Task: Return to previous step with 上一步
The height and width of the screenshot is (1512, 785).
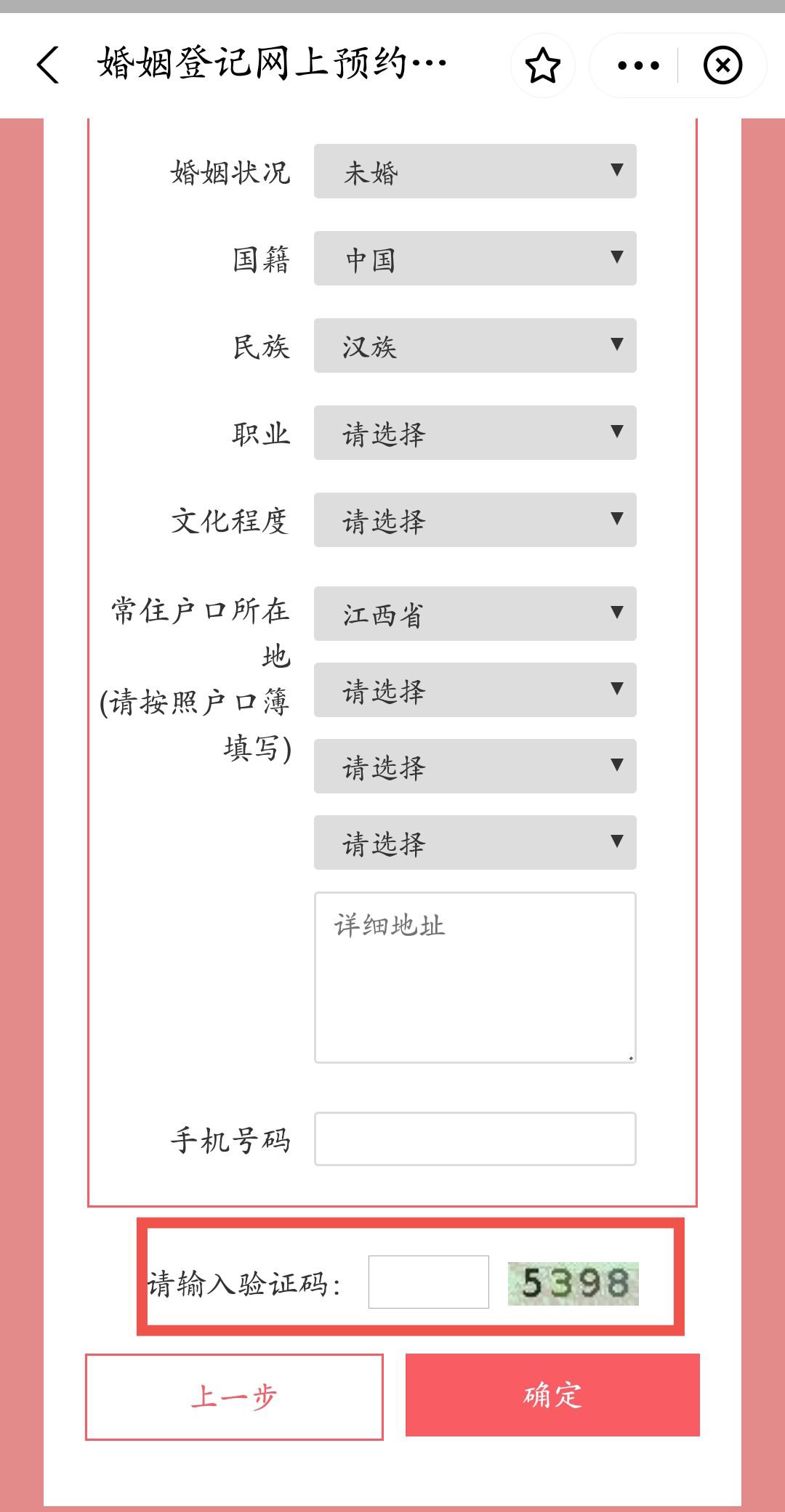Action: coord(234,1396)
